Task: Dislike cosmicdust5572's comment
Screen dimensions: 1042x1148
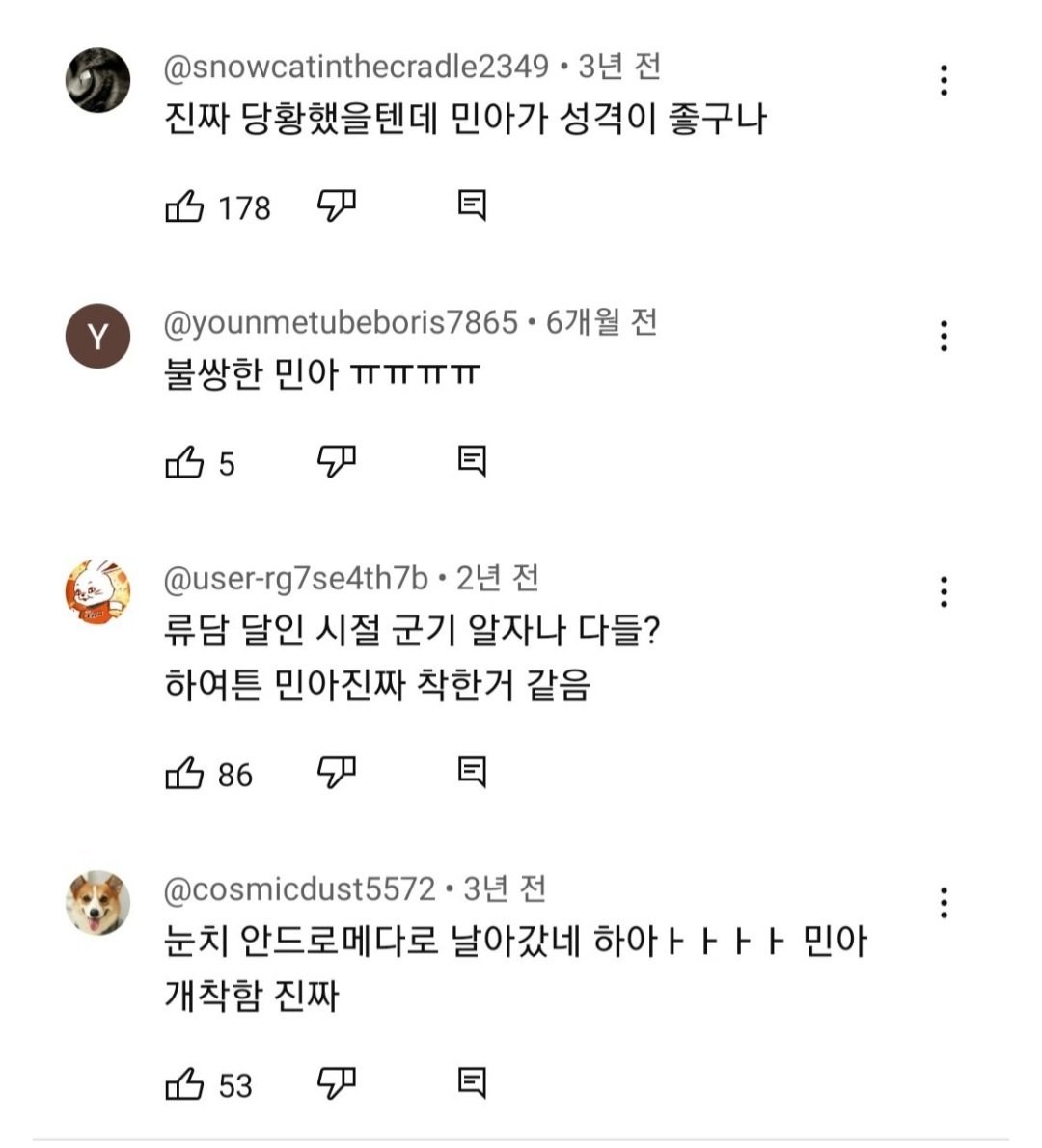Action: click(x=337, y=1083)
